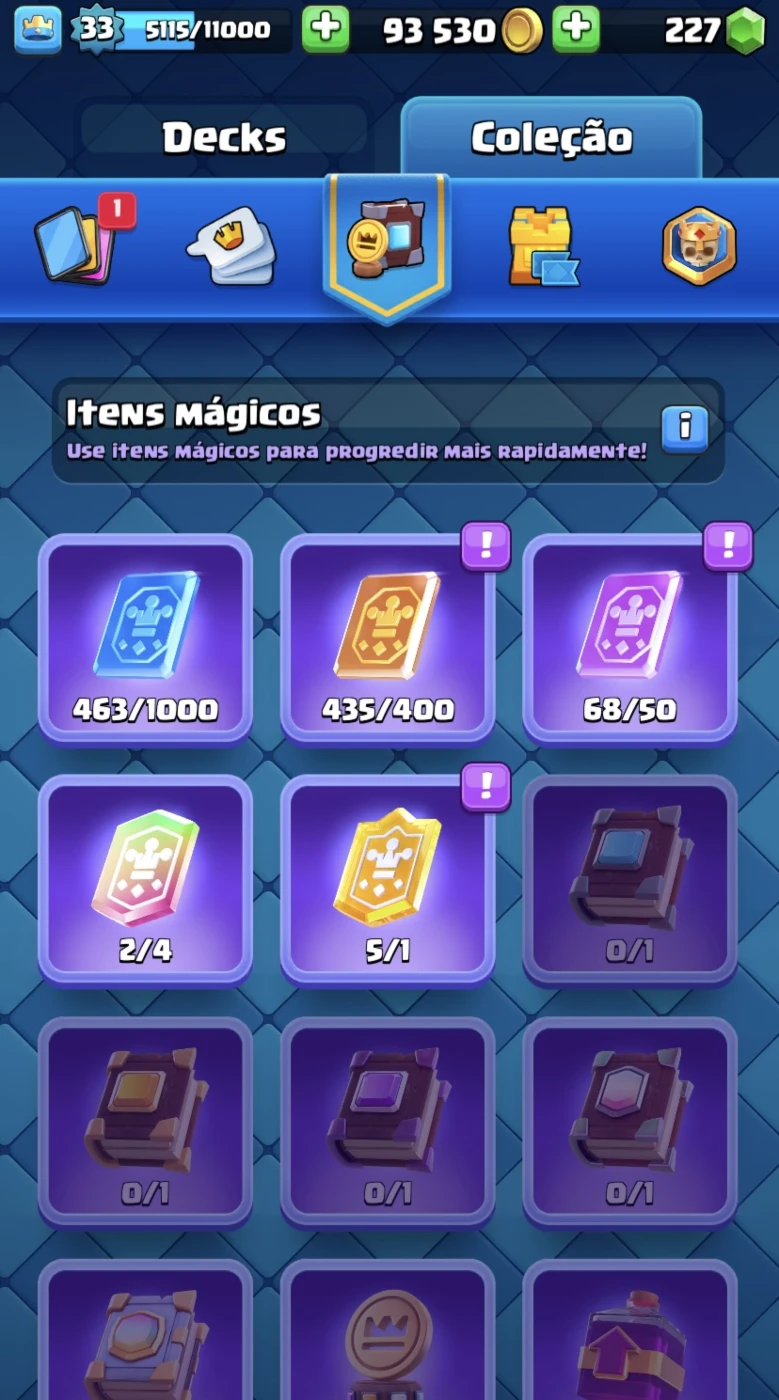Switch to the Decks tab
Screen dimensions: 779x1400
[x=224, y=138]
